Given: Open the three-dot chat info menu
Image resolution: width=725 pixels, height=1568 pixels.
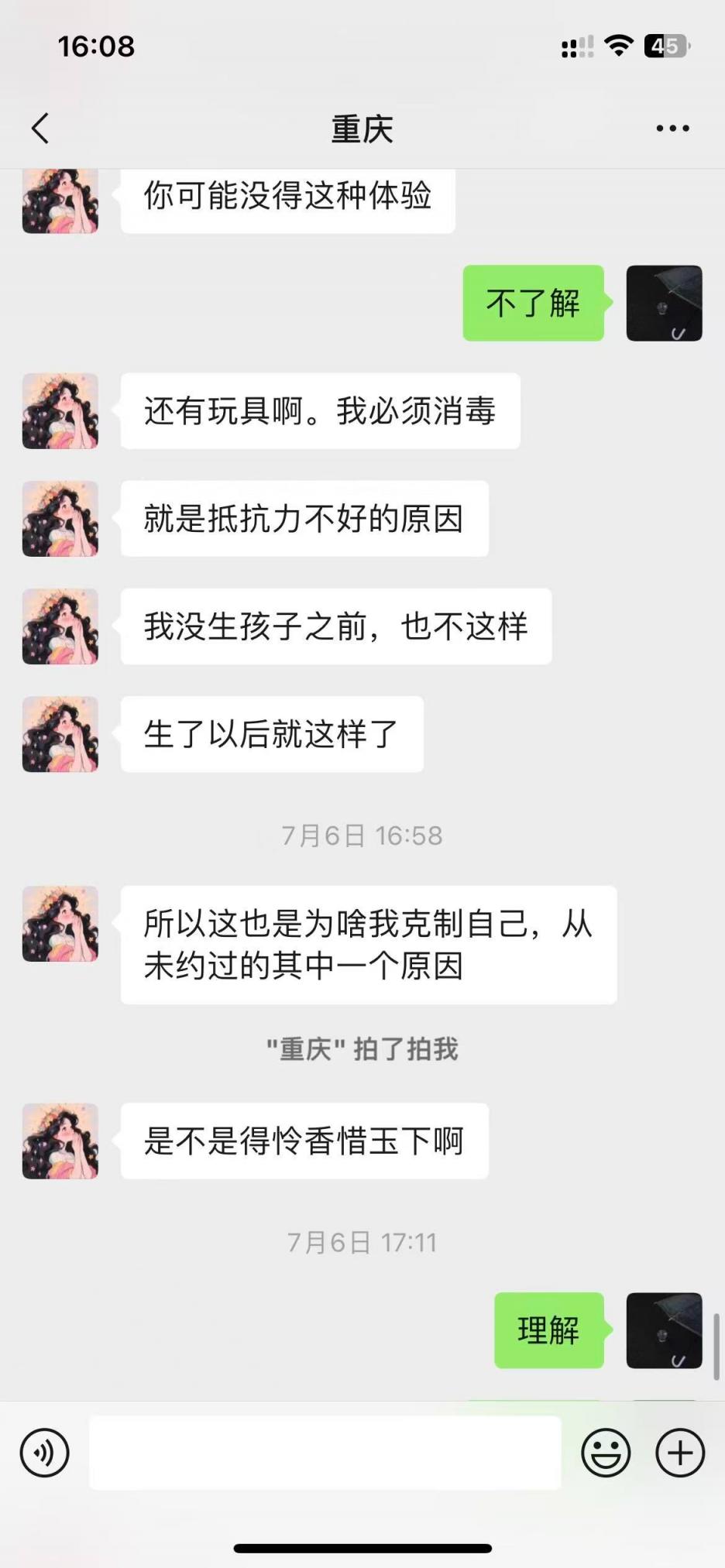Looking at the screenshot, I should pyautogui.click(x=672, y=129).
